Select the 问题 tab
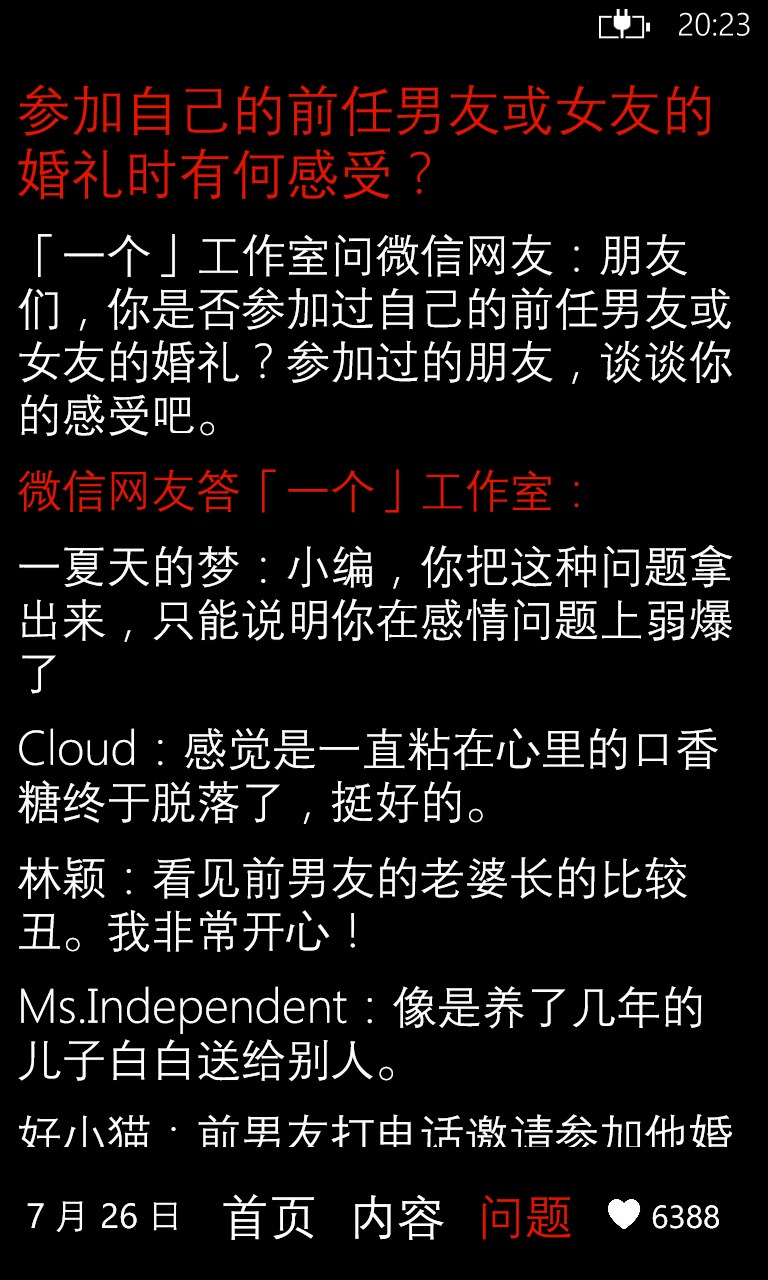 526,1217
